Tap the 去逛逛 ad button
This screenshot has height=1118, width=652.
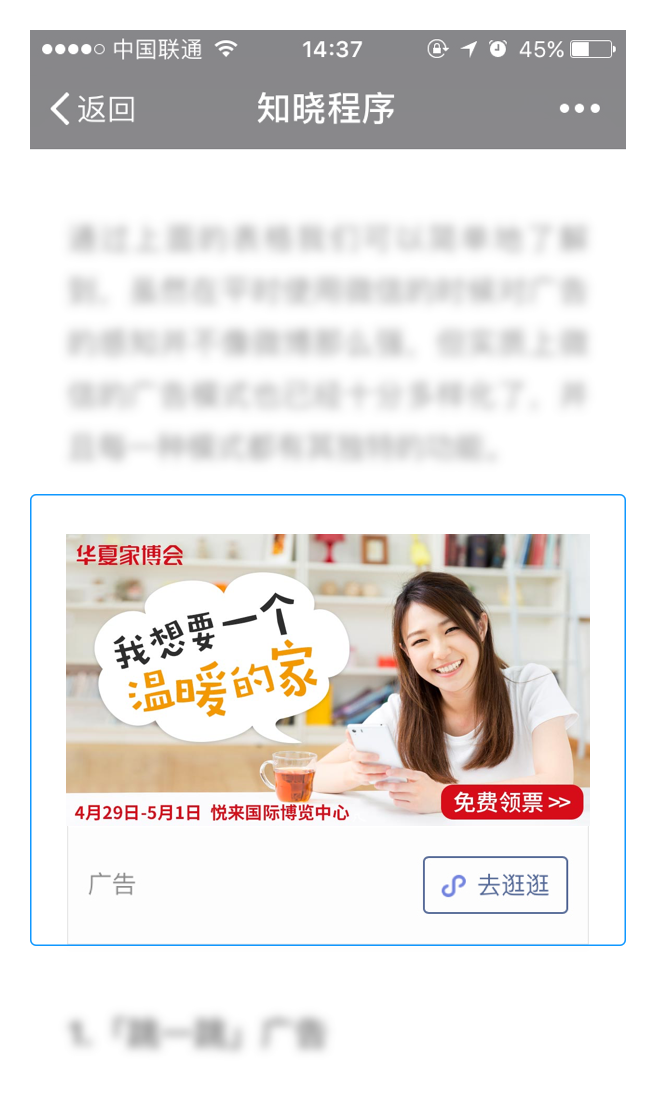point(495,885)
